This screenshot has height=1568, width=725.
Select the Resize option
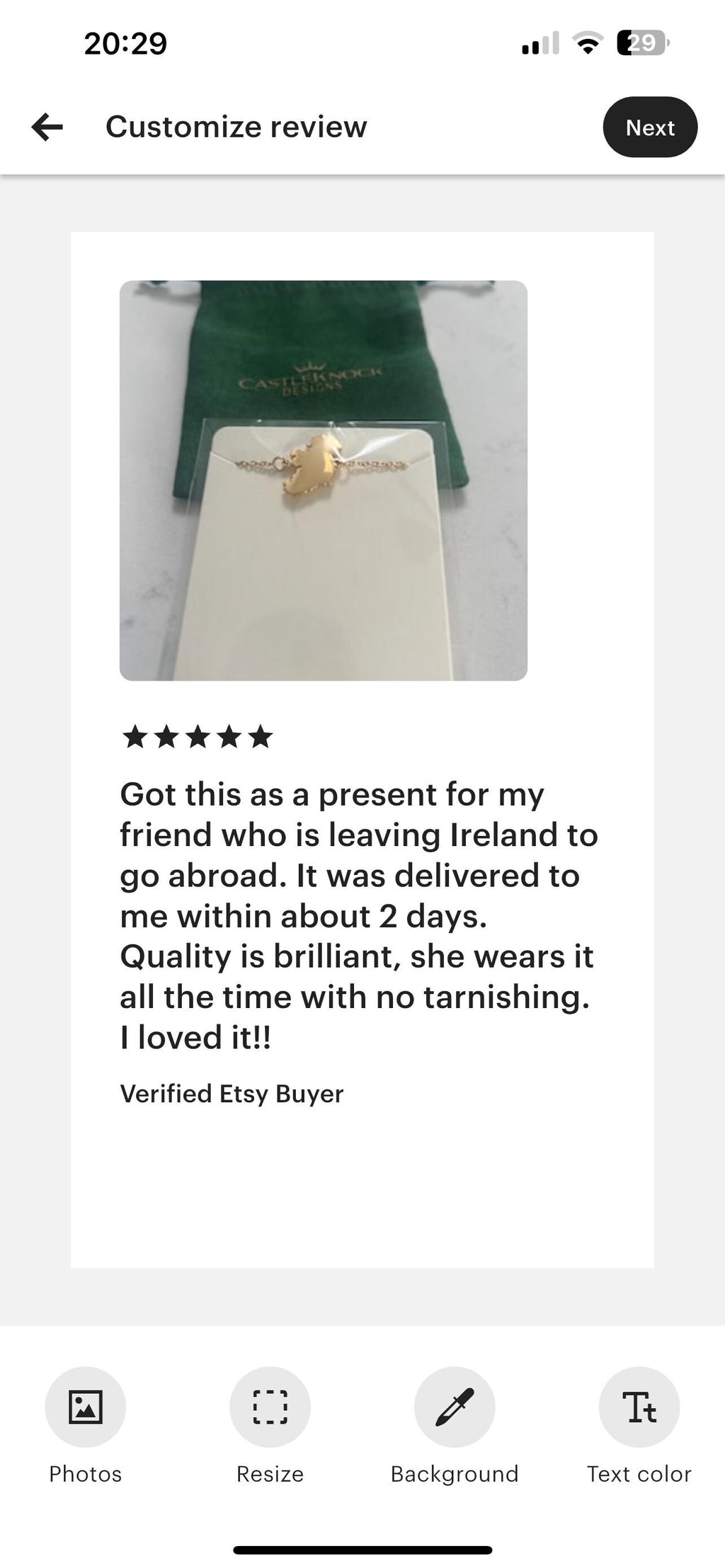click(x=270, y=1407)
